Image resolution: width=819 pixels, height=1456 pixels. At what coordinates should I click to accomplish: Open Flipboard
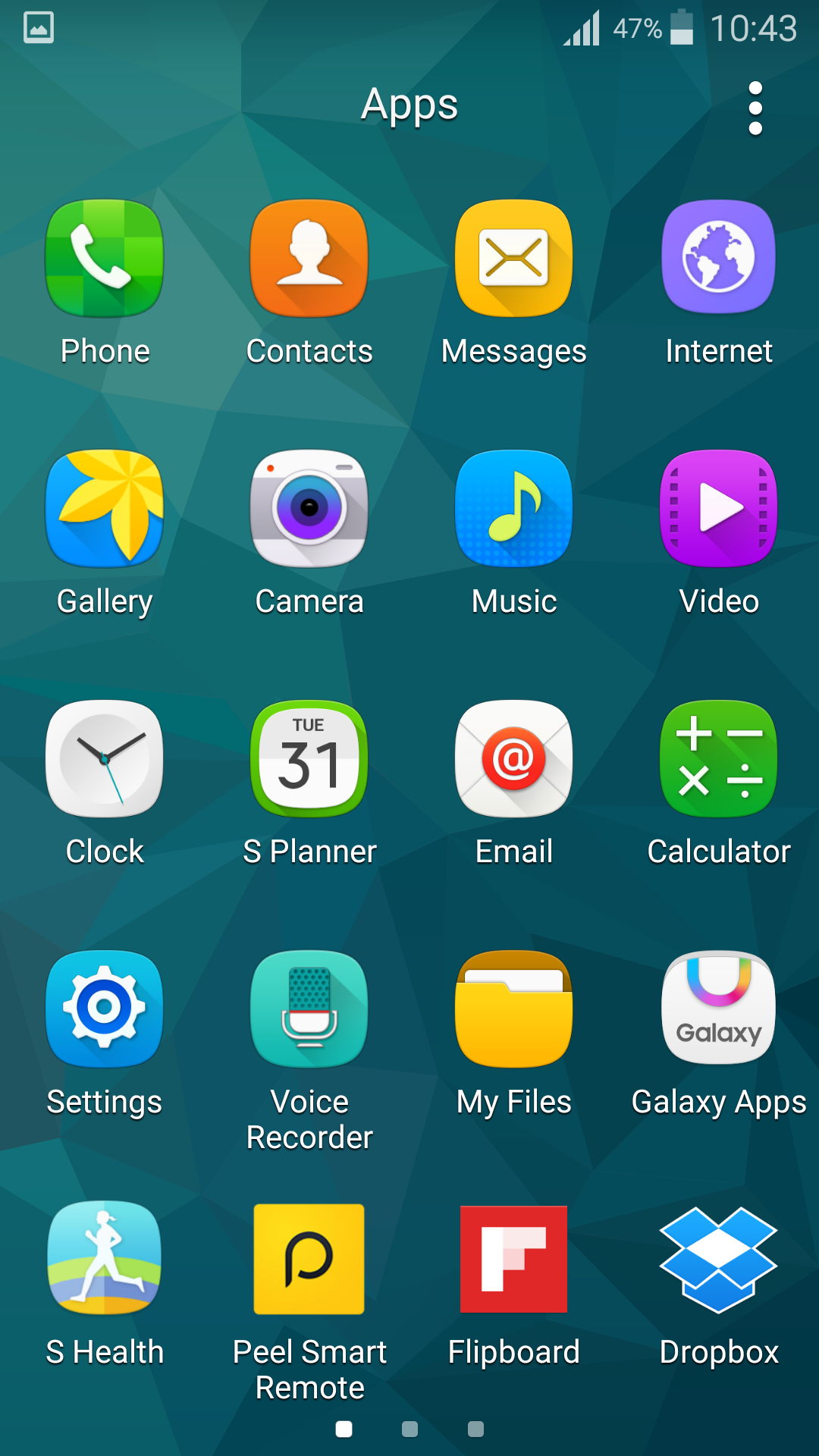tap(514, 1260)
